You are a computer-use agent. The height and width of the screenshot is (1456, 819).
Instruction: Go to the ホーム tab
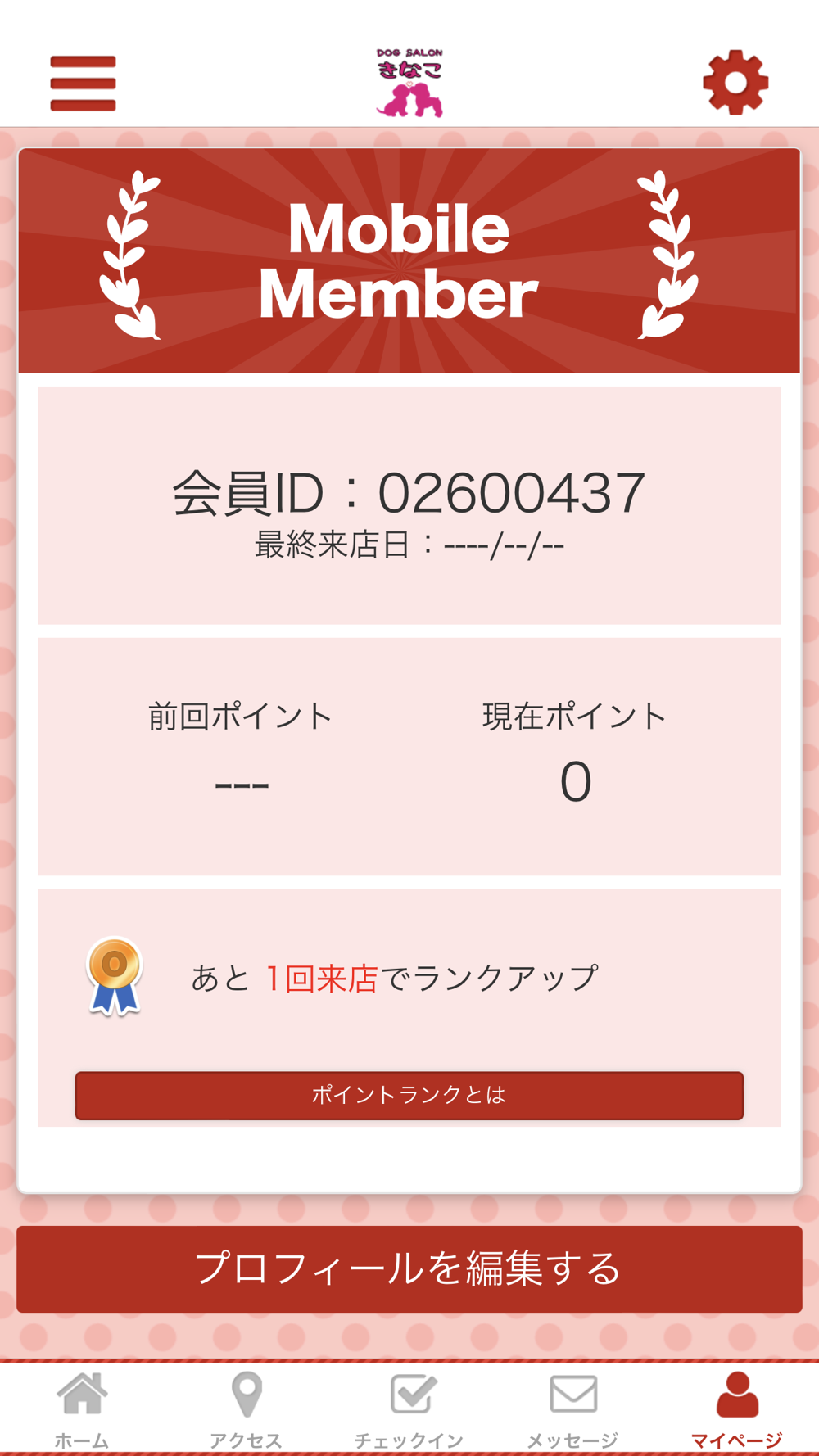[x=82, y=1409]
